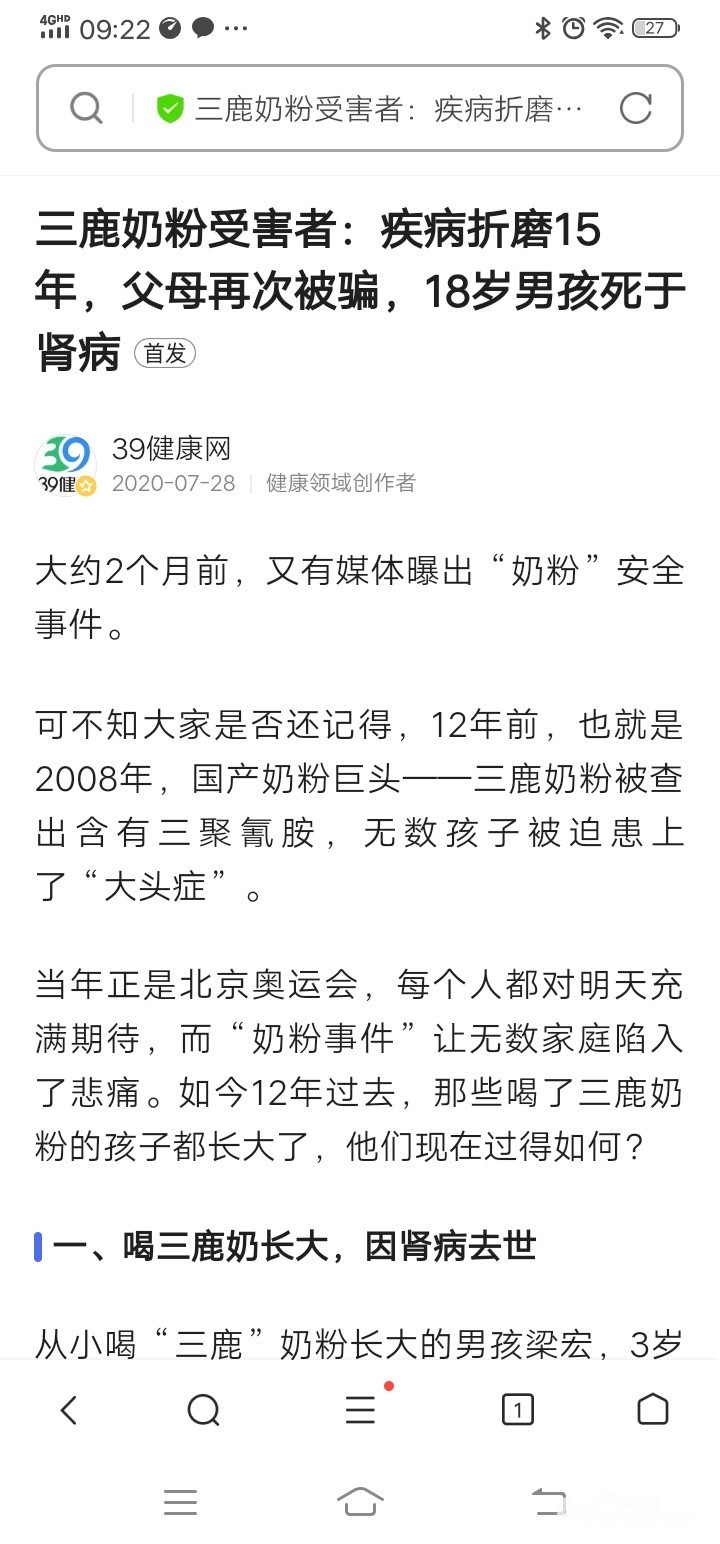Open the 39健康网 author profile

(172, 448)
